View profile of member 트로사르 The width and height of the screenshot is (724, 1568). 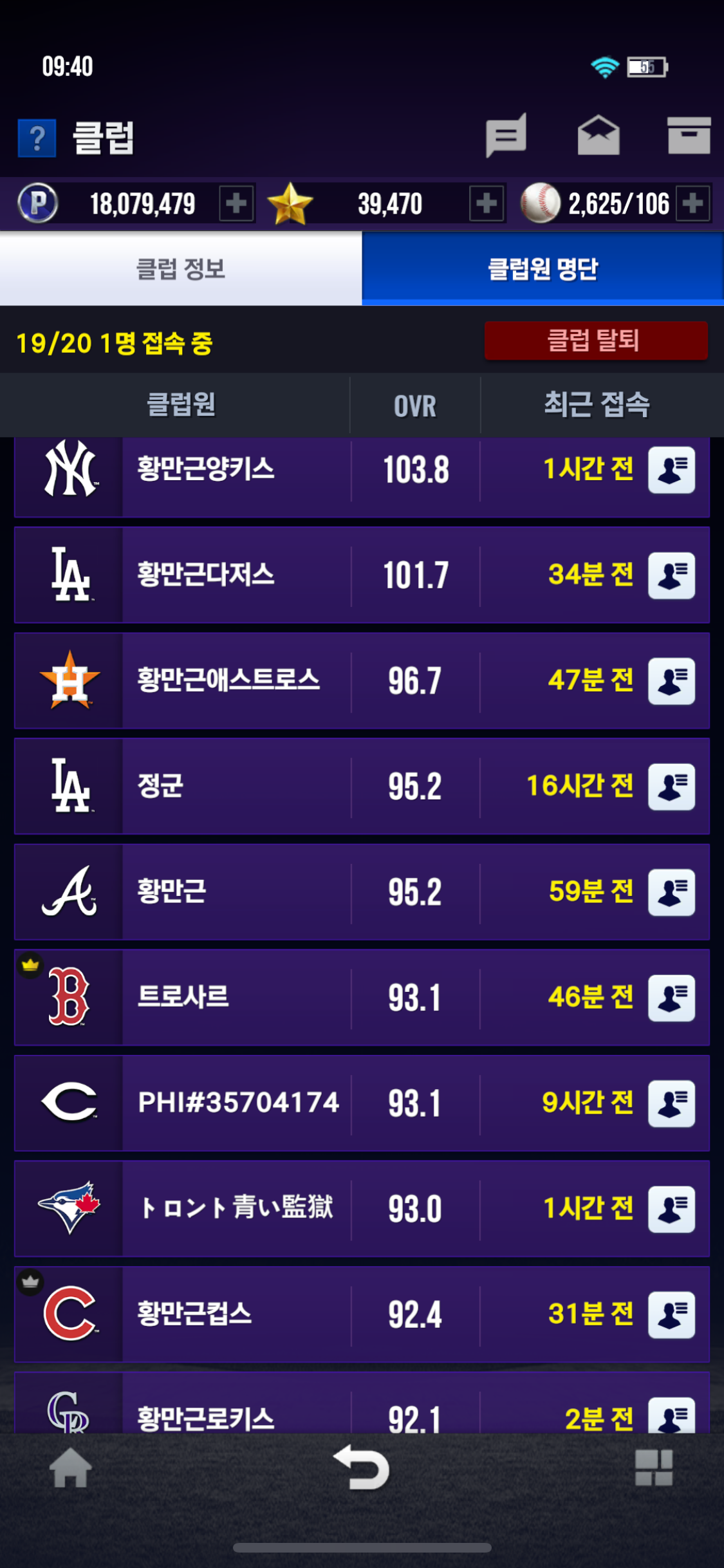(671, 998)
